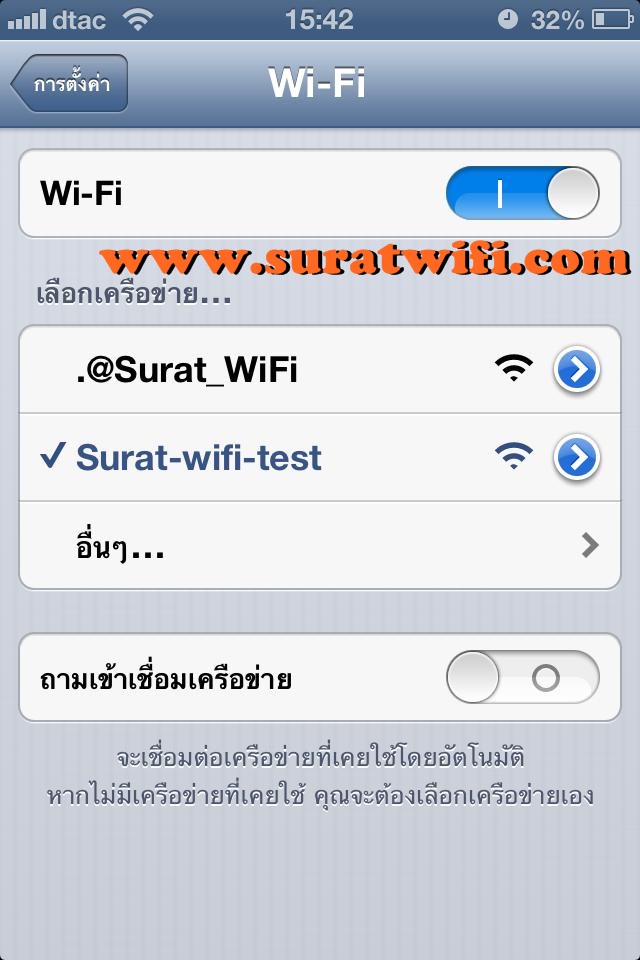Open details arrow for Surat-wifi-test

577,458
